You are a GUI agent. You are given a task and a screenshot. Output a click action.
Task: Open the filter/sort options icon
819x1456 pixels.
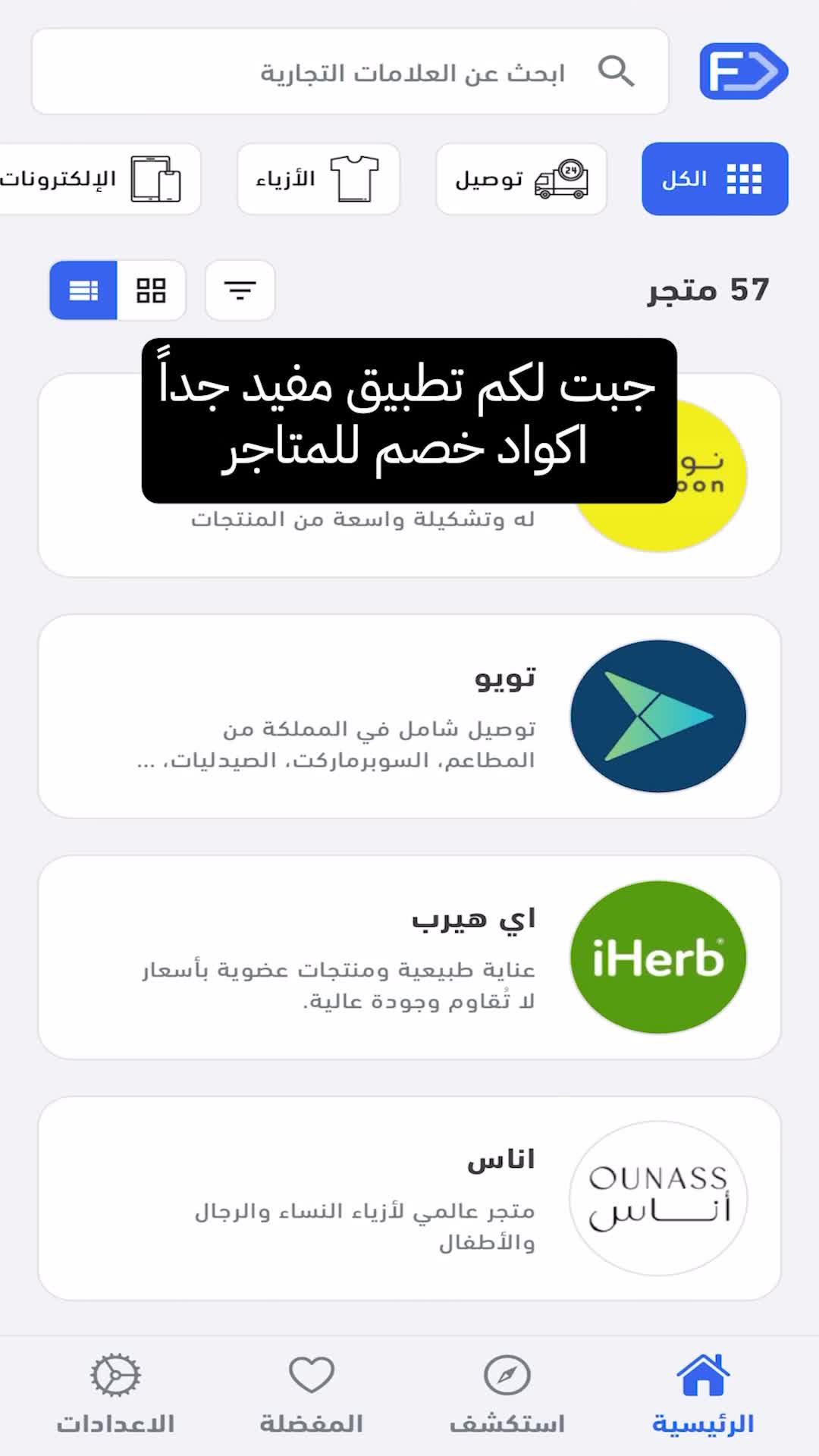click(239, 290)
